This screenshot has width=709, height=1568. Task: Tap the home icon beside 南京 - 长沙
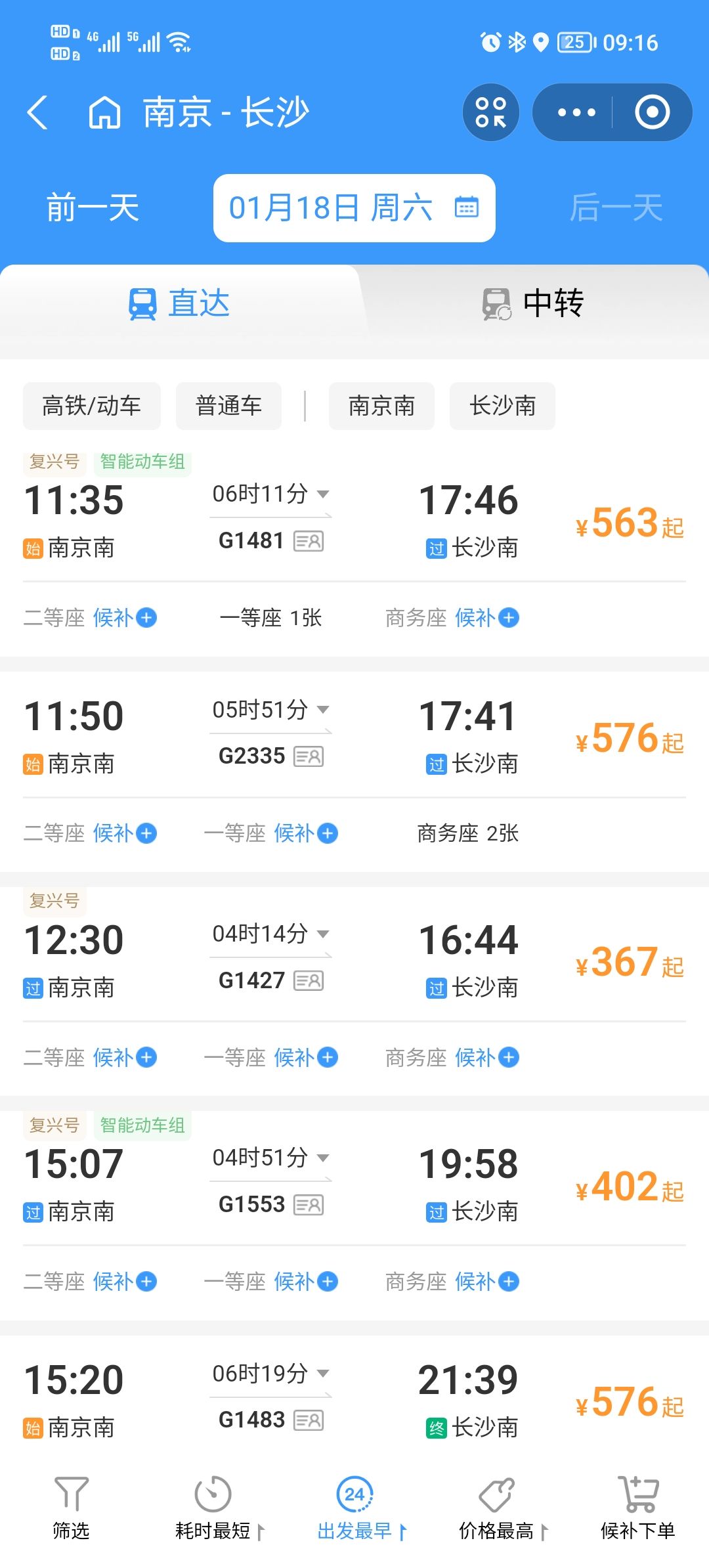(x=105, y=112)
